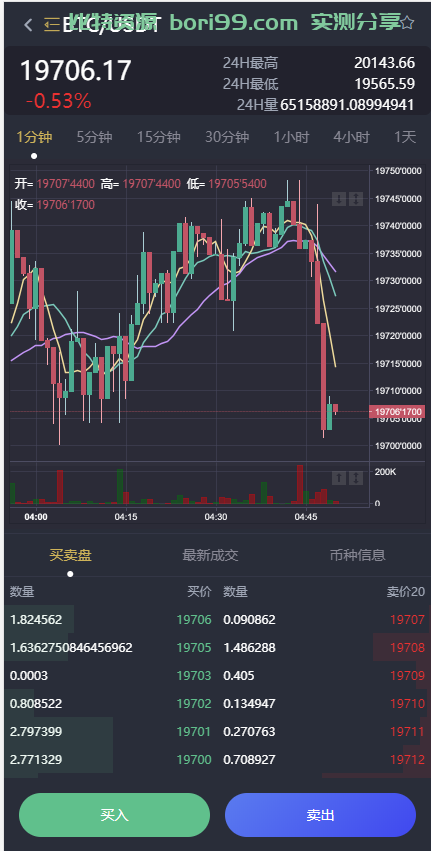Switch chart to 1天 interval
The image size is (431, 851).
click(x=405, y=137)
